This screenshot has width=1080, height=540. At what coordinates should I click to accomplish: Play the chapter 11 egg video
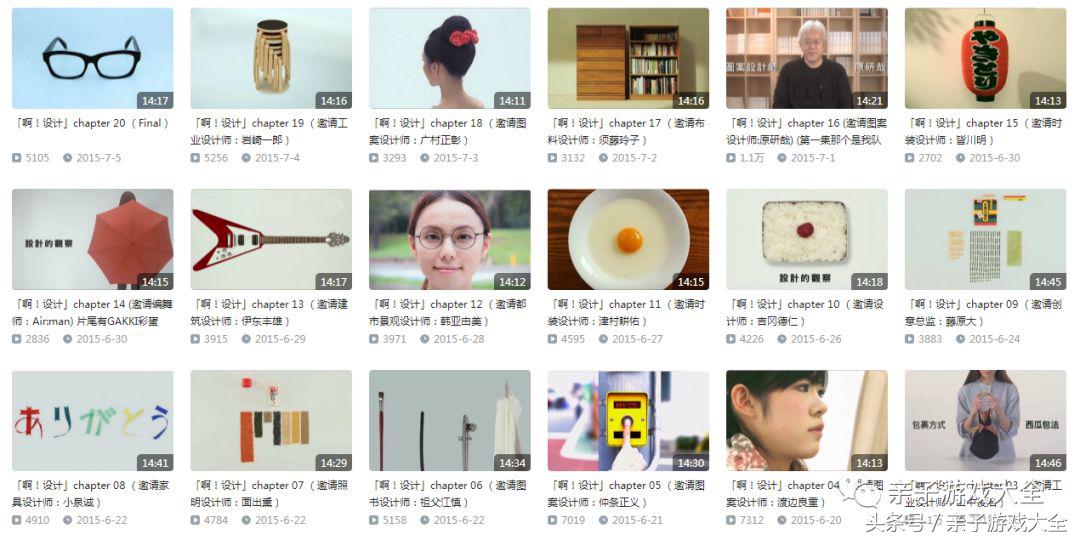[628, 240]
